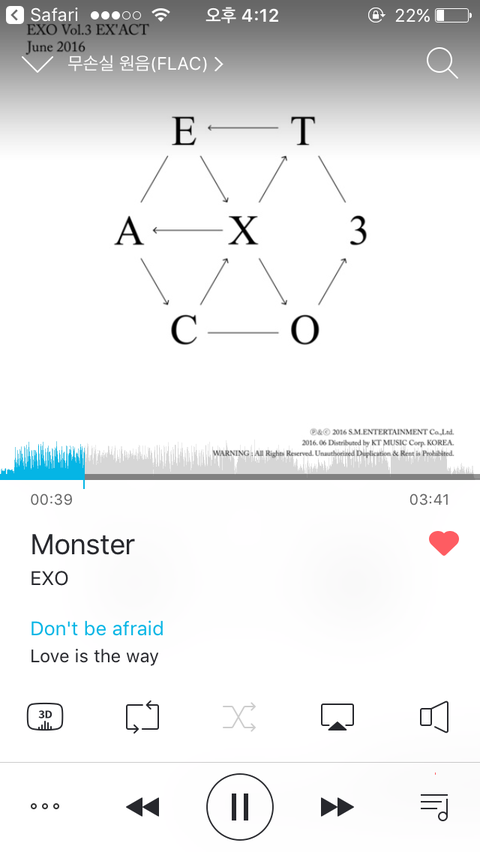480x852 pixels.
Task: Open full lyrics from Don't be afraid line
Action: (97, 629)
